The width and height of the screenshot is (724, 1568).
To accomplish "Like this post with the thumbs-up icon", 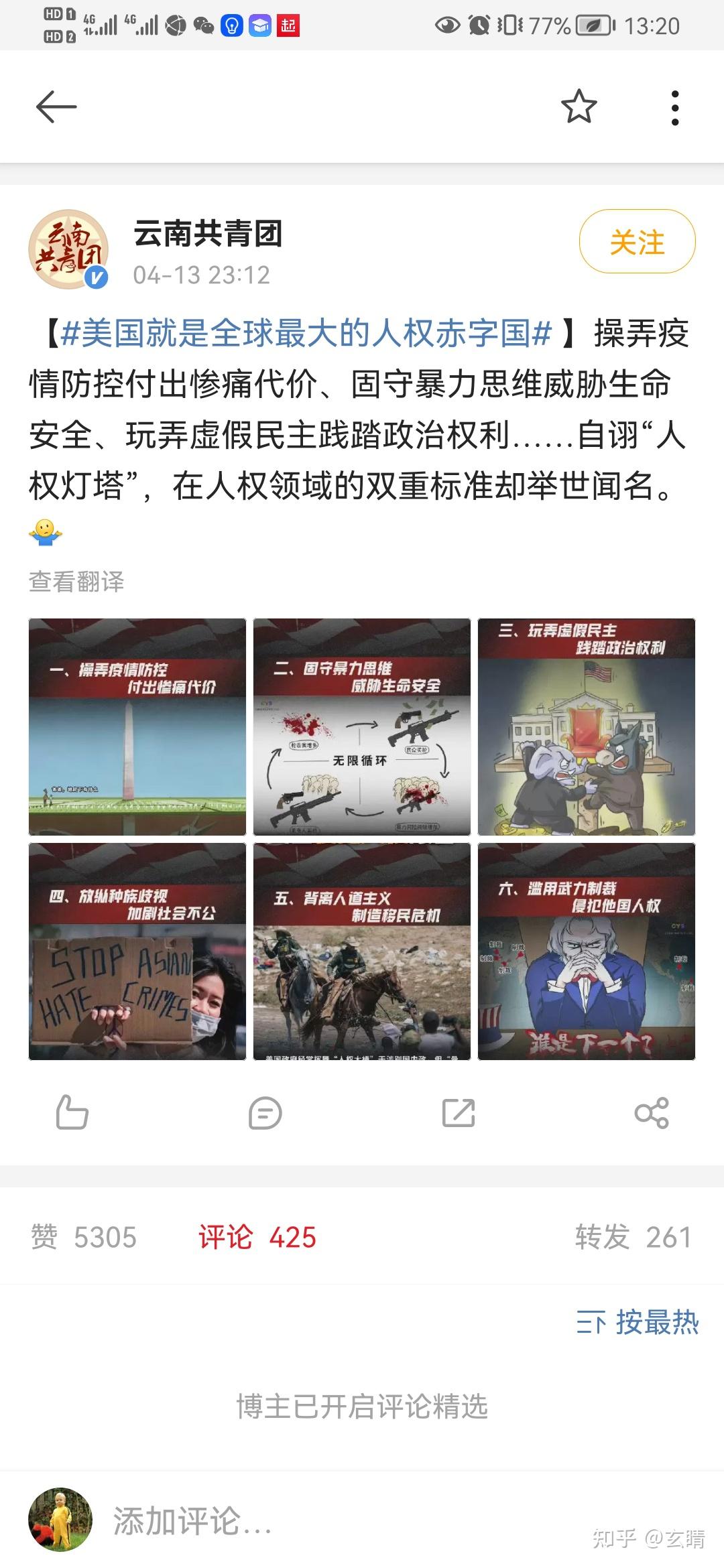I will click(x=72, y=1113).
